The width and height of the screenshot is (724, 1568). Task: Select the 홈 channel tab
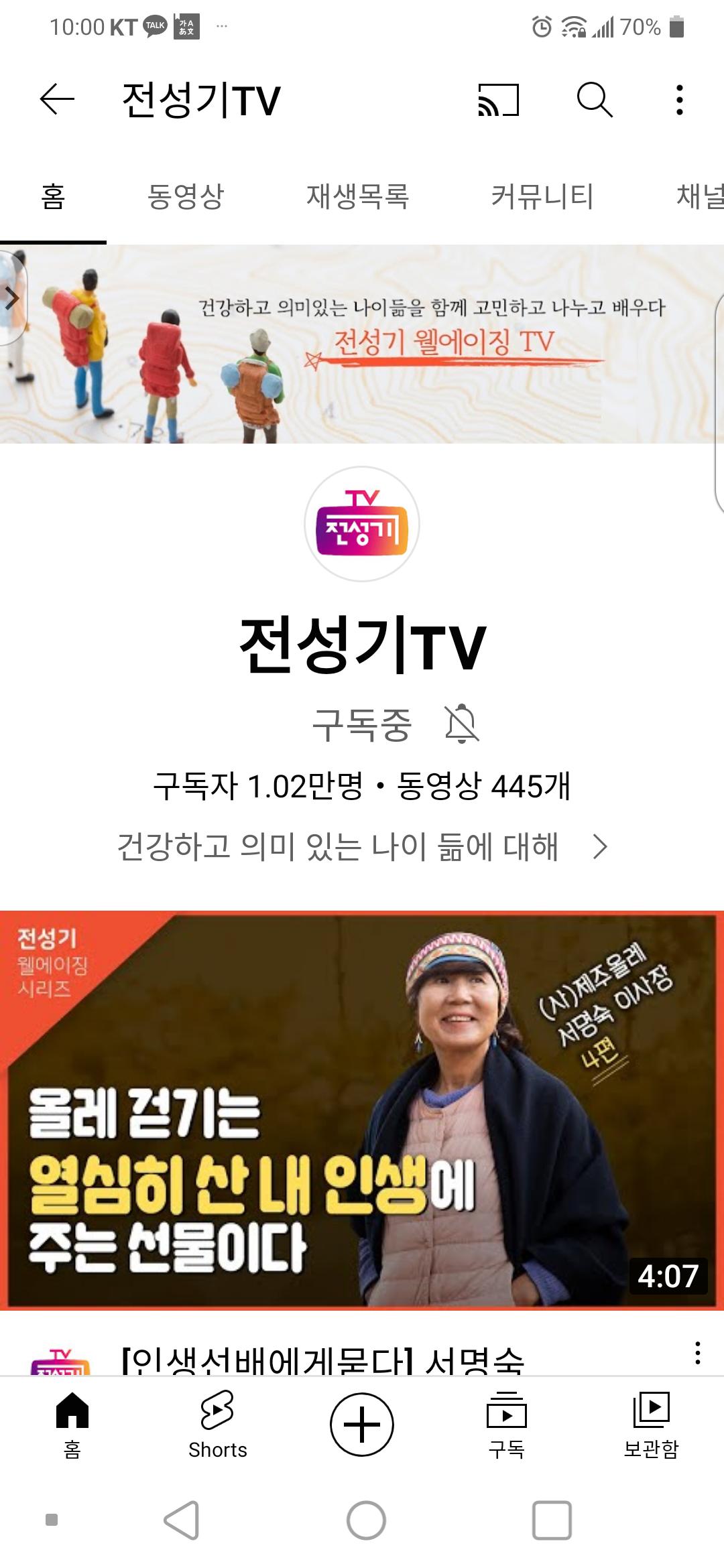point(53,196)
